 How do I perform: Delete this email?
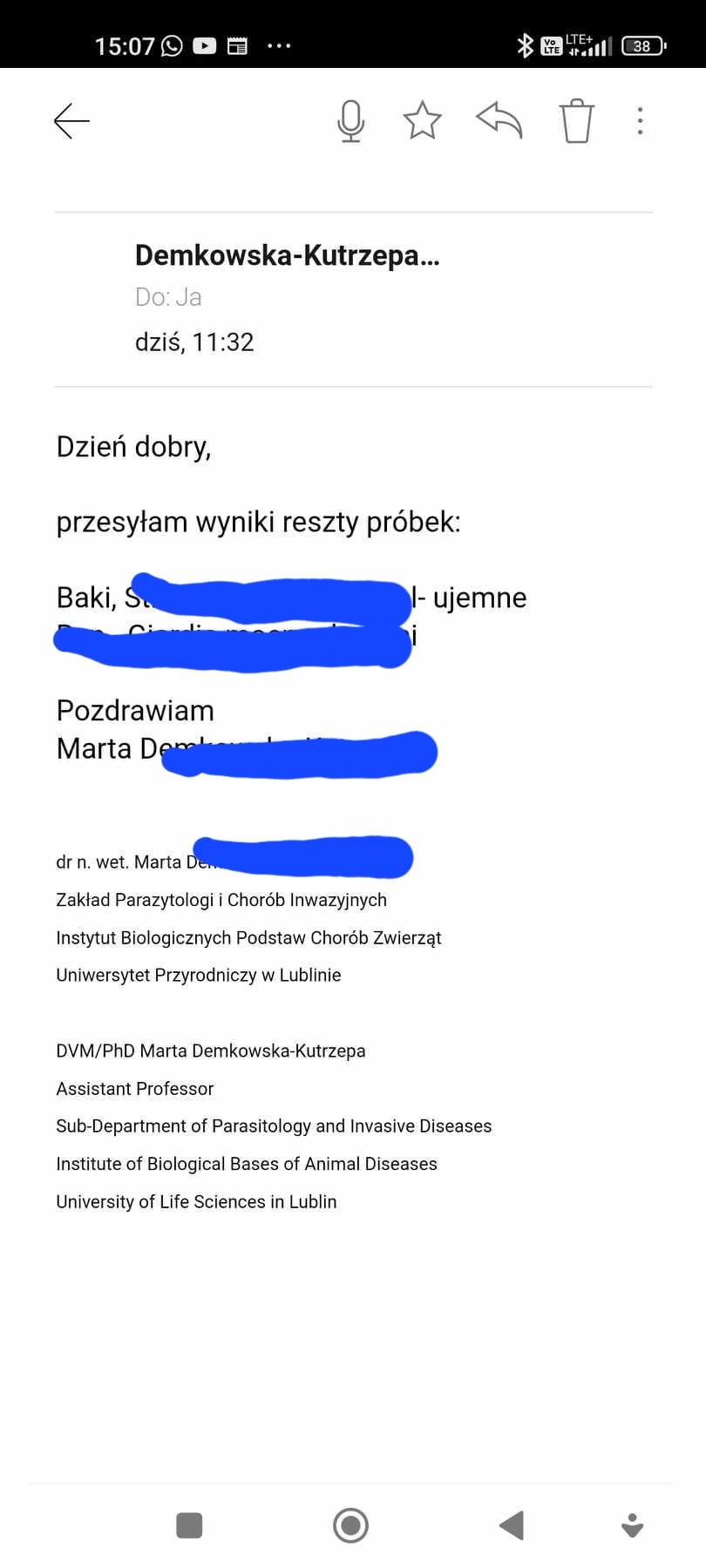[576, 121]
